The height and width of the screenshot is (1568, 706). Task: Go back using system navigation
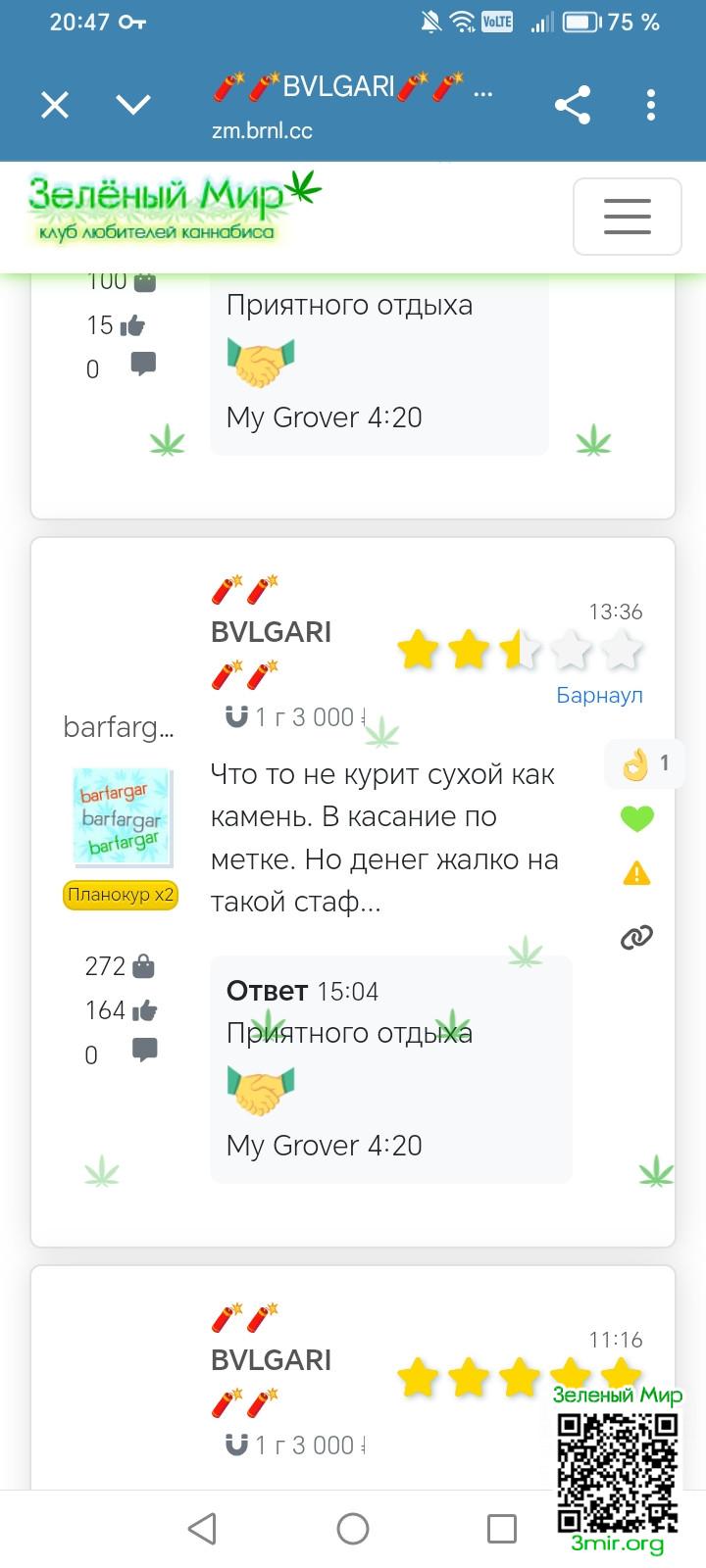point(202,1528)
